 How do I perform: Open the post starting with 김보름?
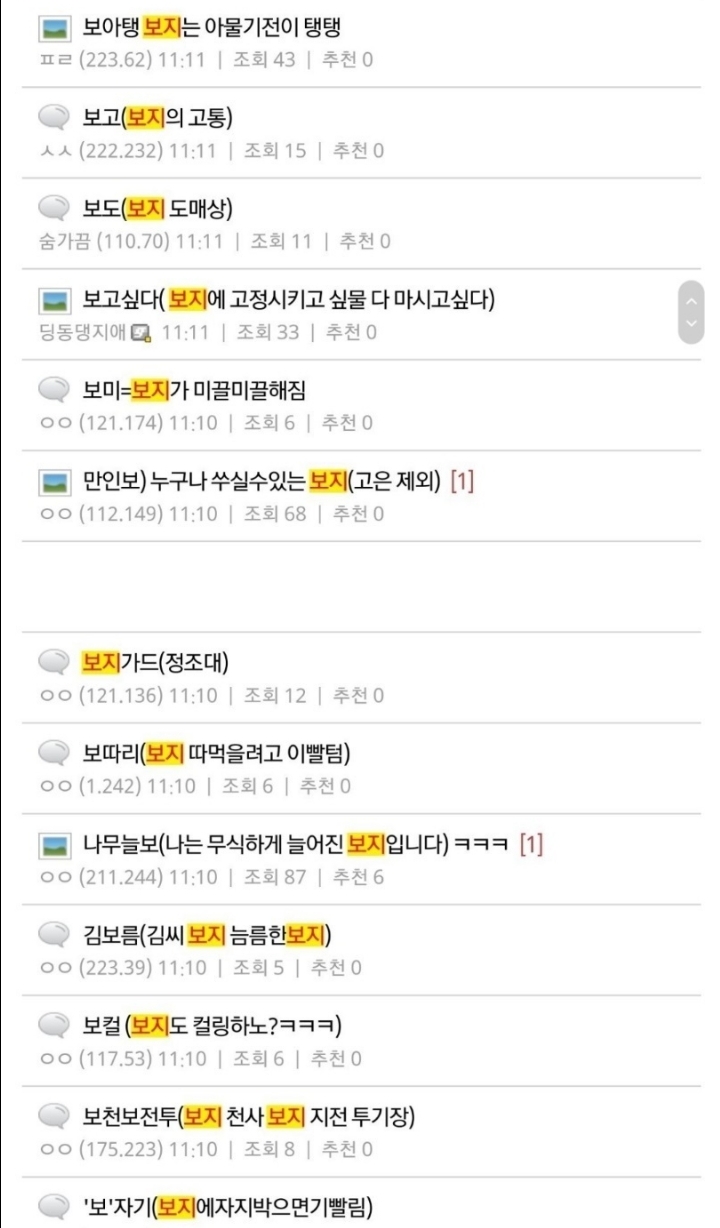[207, 935]
